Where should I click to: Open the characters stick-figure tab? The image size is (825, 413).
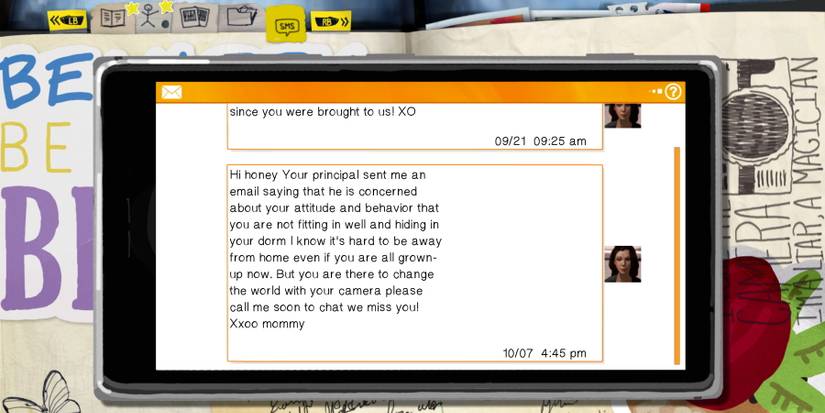(149, 17)
